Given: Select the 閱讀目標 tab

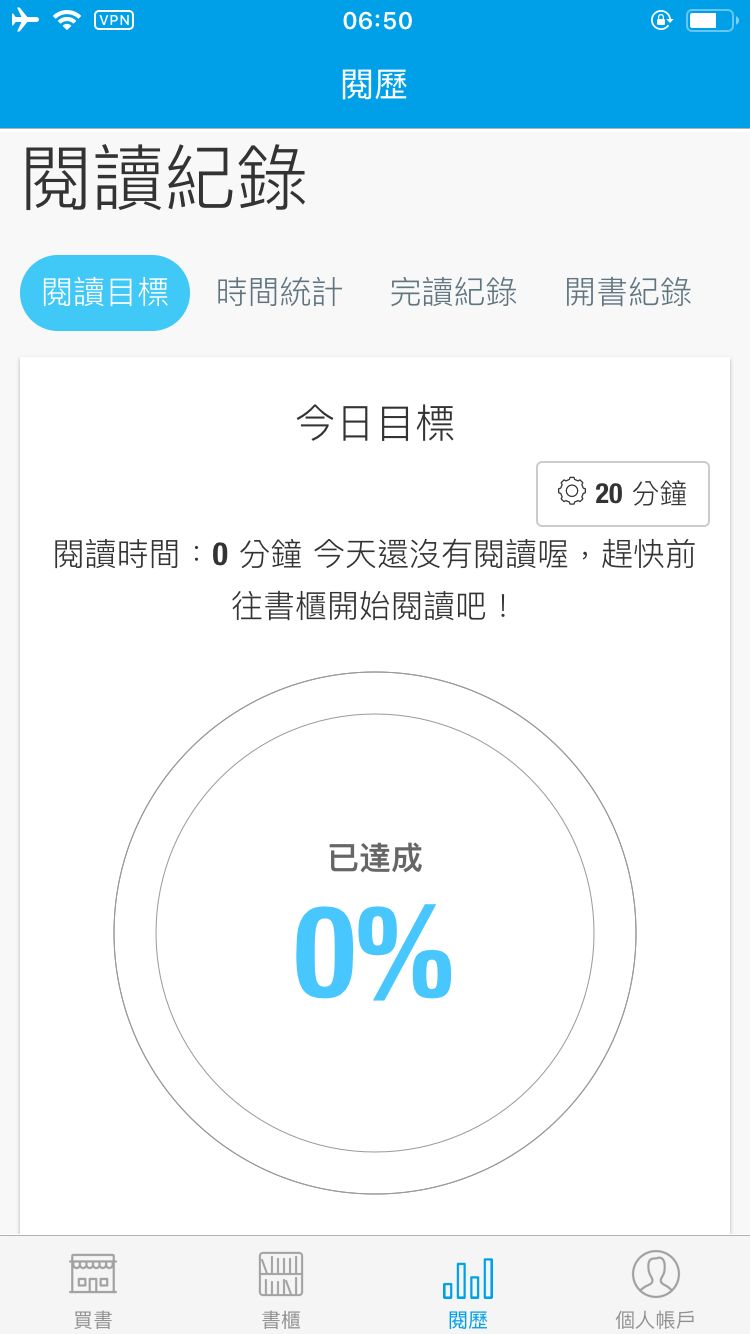Looking at the screenshot, I should pos(105,293).
